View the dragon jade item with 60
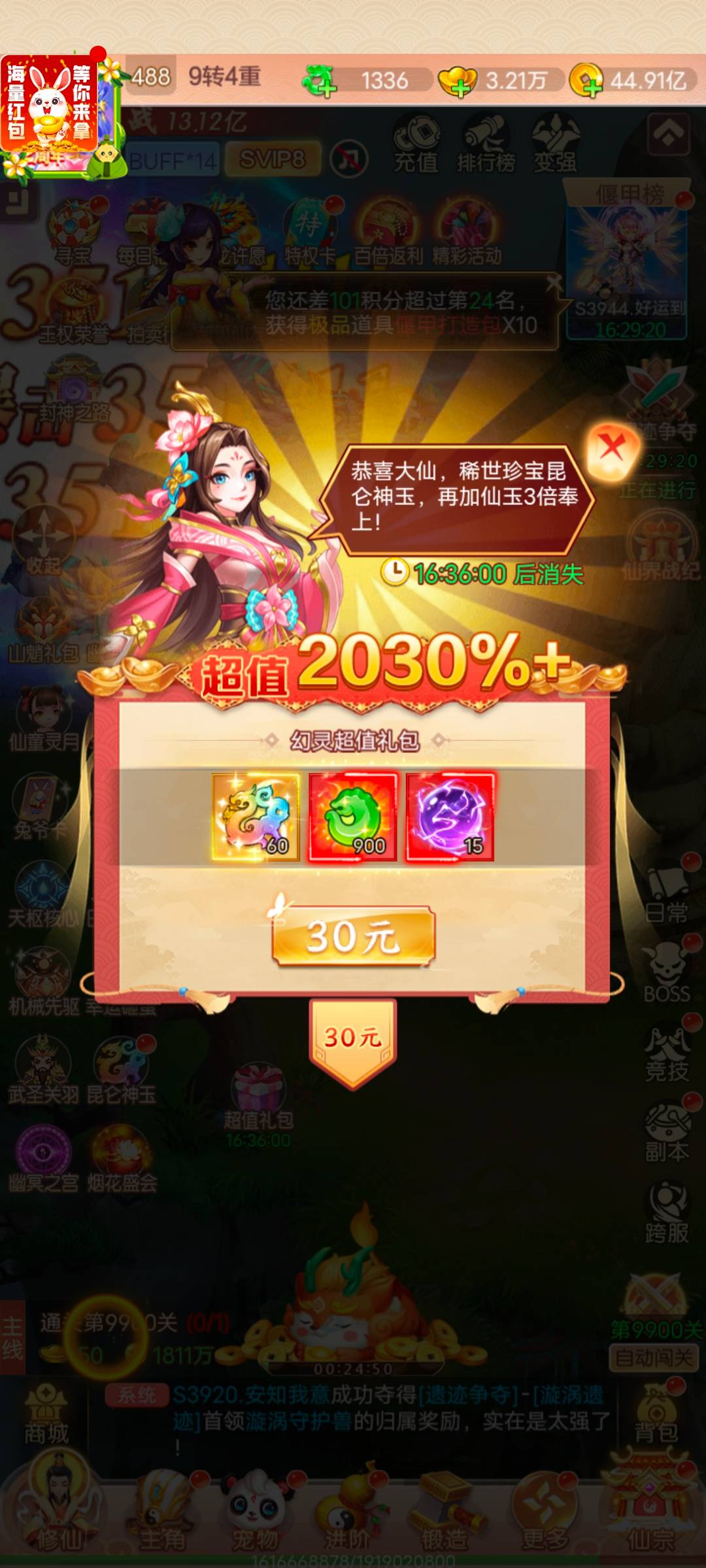The height and width of the screenshot is (1568, 706). click(256, 817)
